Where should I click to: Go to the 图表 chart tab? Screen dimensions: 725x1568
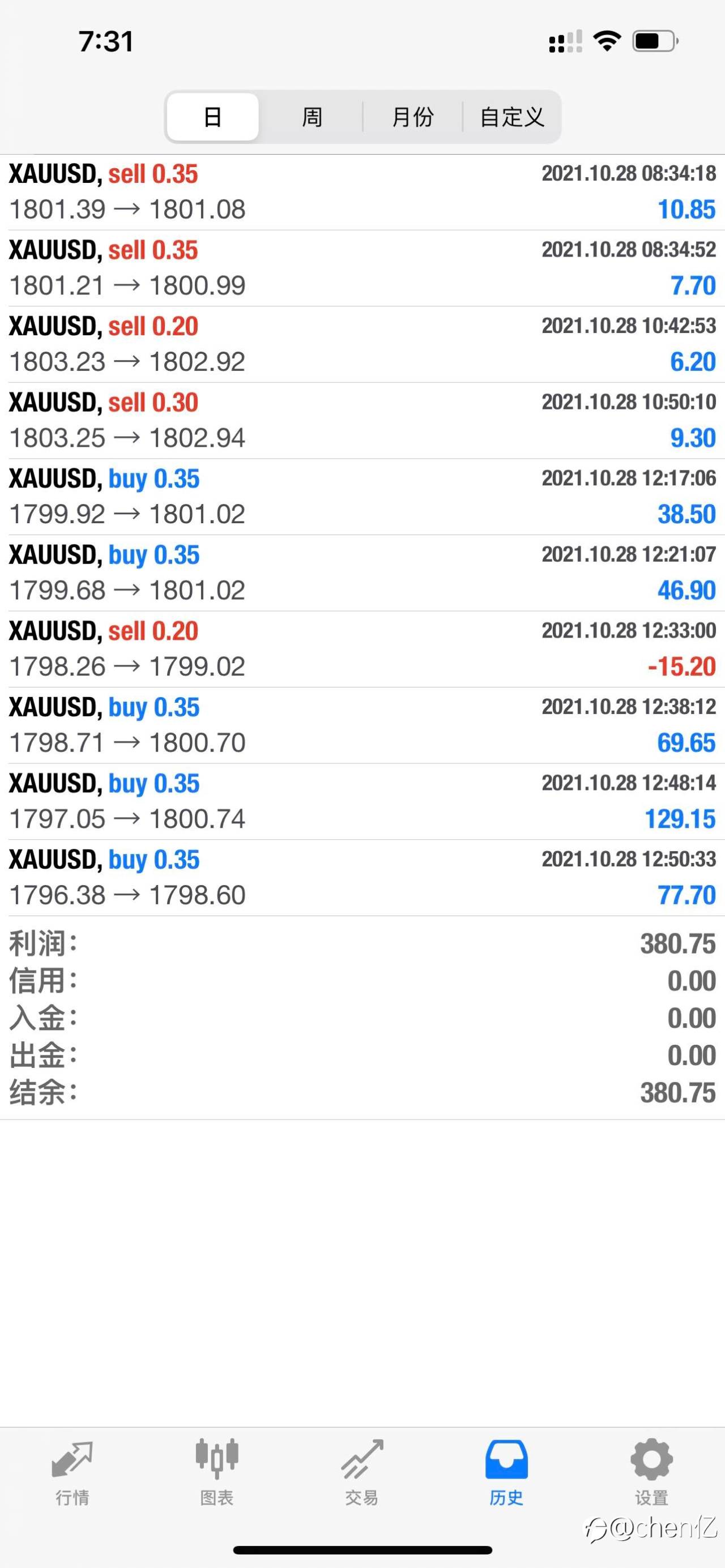click(x=217, y=1472)
